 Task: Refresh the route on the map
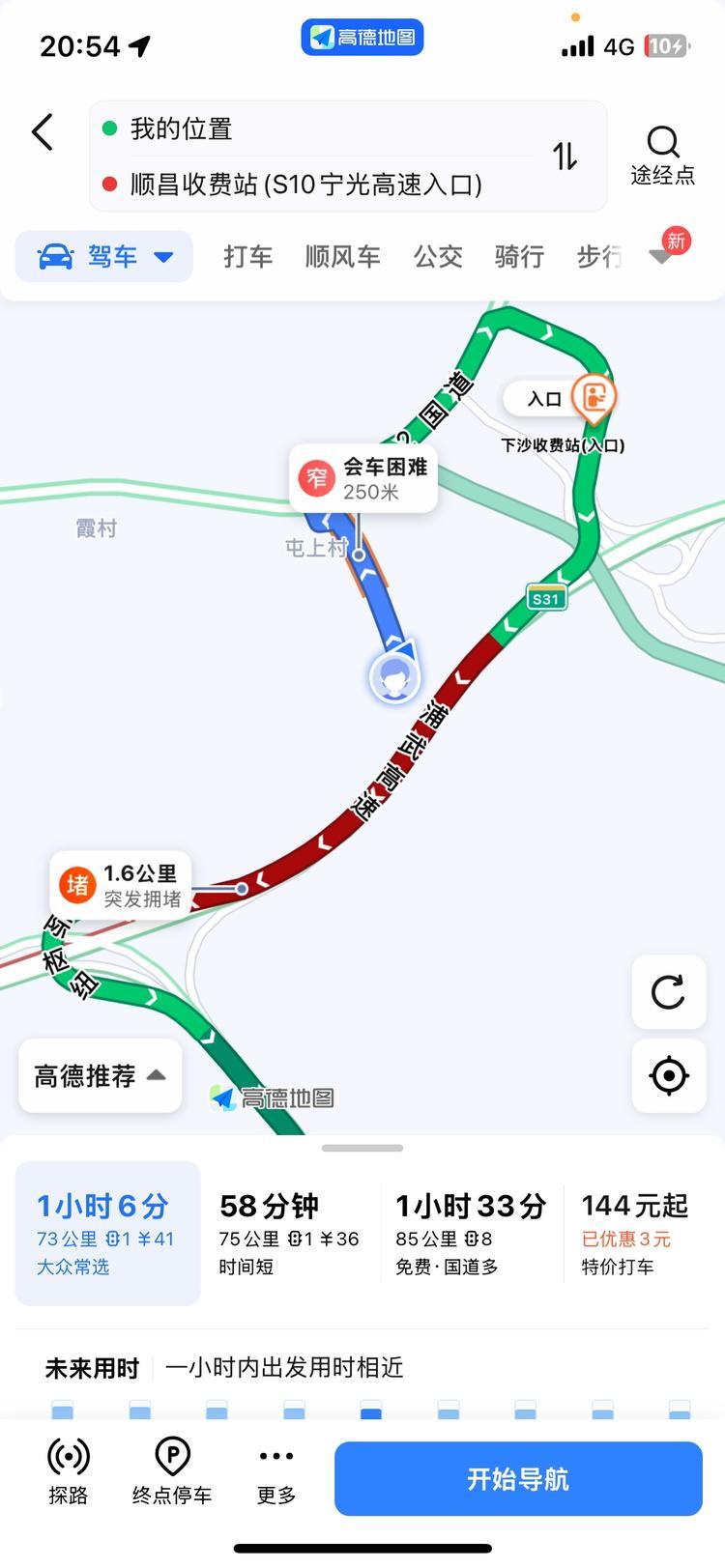click(x=668, y=992)
